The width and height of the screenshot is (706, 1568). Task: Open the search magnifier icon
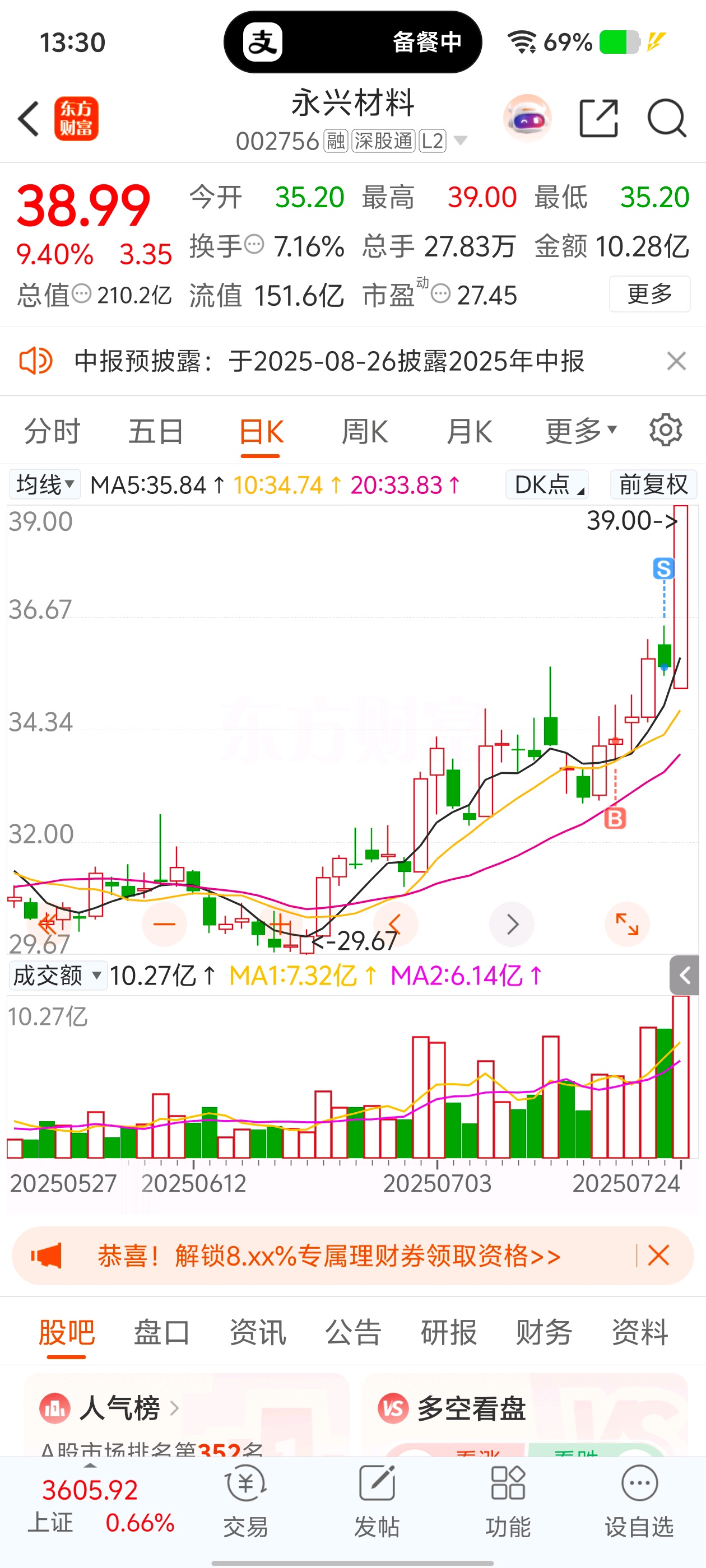tap(666, 118)
